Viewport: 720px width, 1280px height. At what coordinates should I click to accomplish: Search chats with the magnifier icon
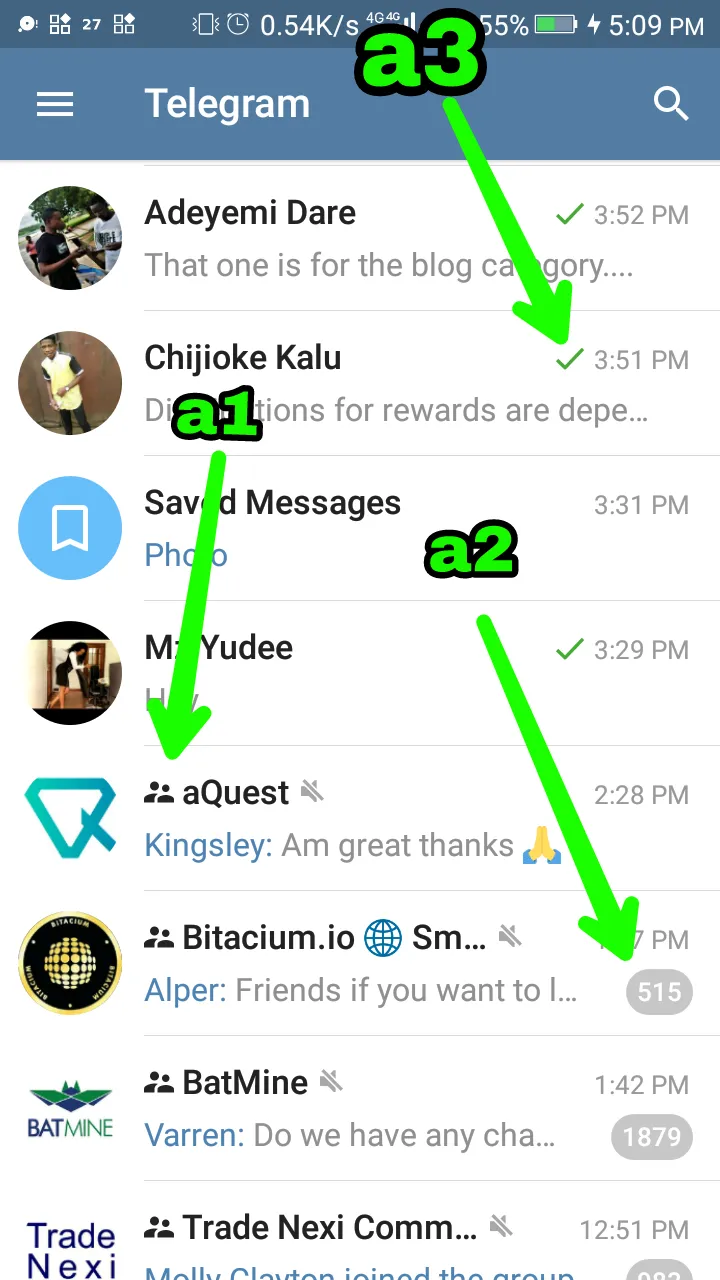(x=670, y=104)
